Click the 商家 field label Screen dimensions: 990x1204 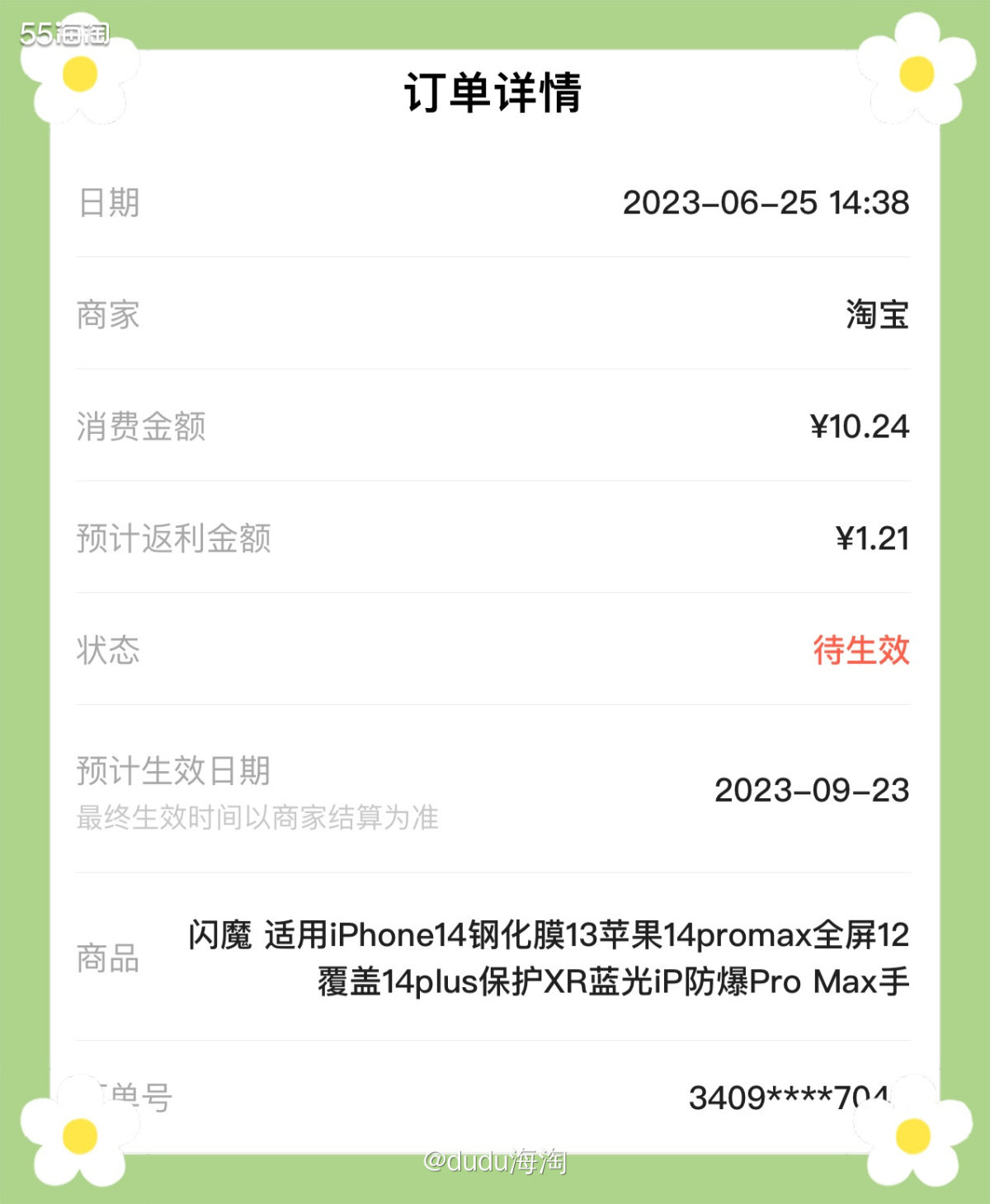(107, 313)
